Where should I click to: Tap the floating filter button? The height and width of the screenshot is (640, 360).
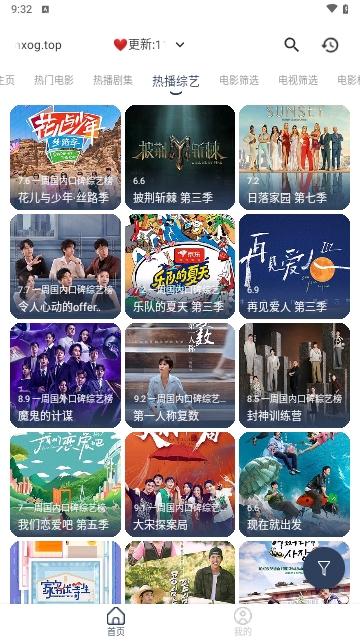click(324, 568)
